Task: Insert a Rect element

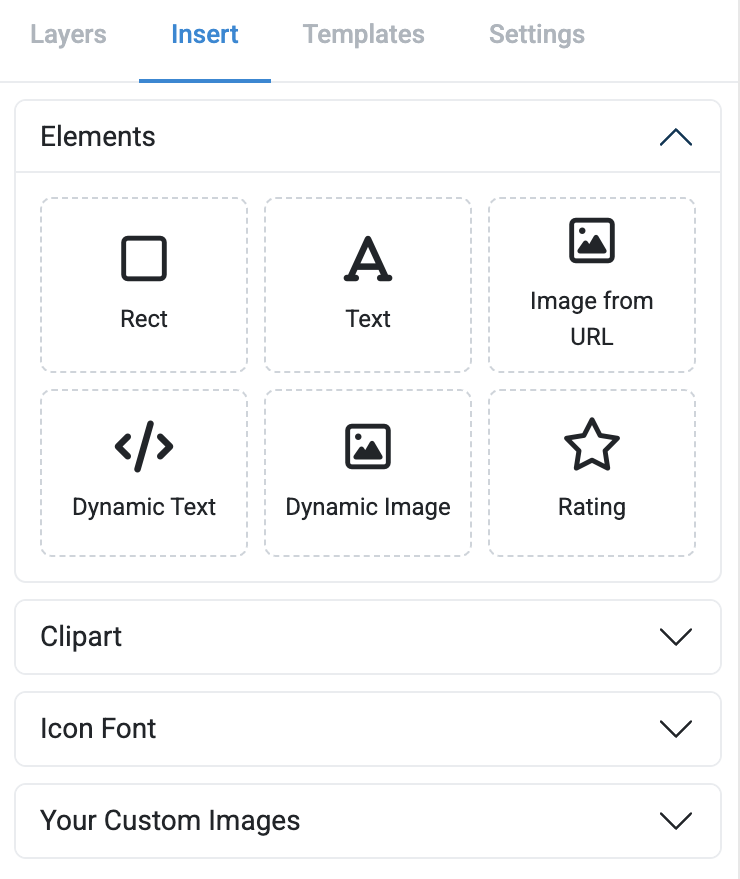Action: coord(144,284)
